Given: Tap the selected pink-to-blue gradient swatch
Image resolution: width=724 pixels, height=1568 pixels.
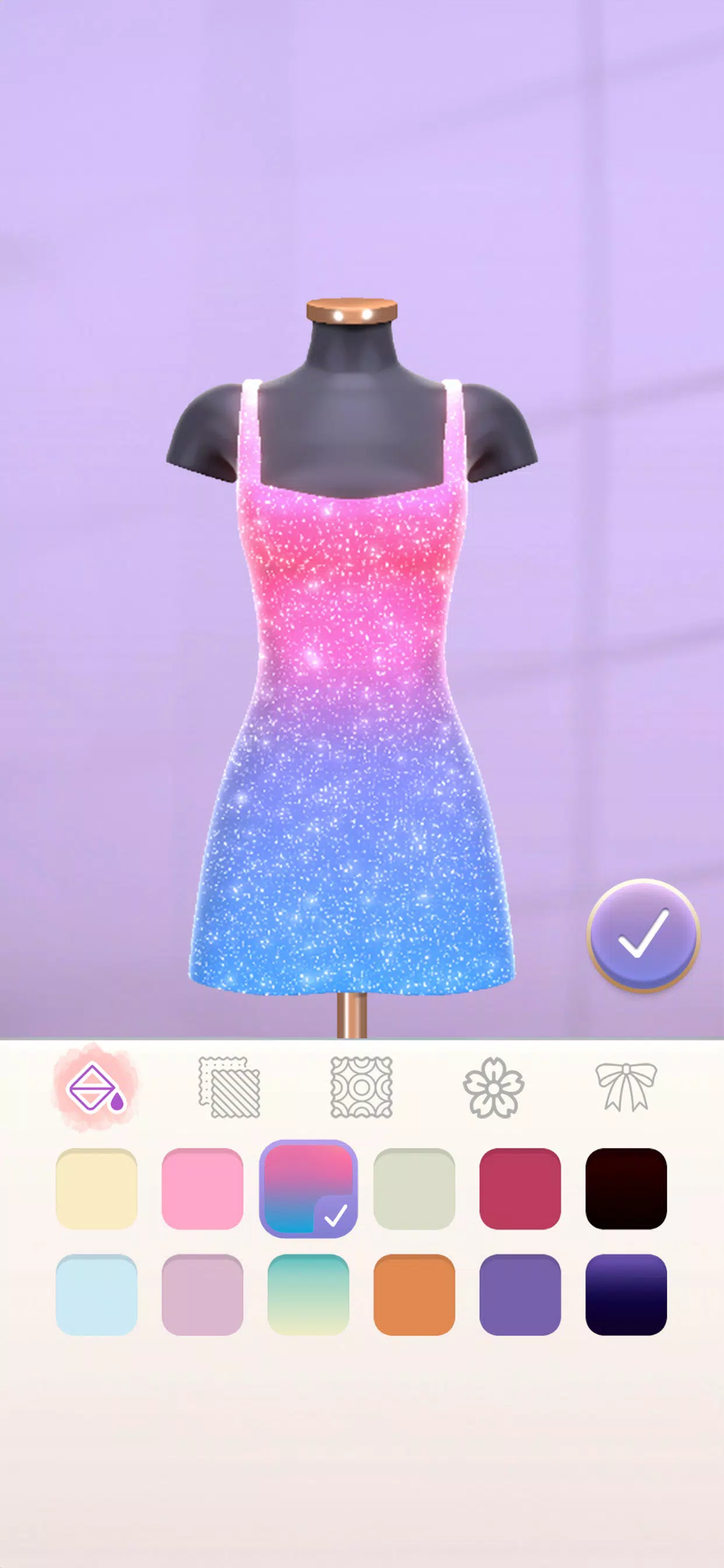Looking at the screenshot, I should click(x=308, y=1189).
